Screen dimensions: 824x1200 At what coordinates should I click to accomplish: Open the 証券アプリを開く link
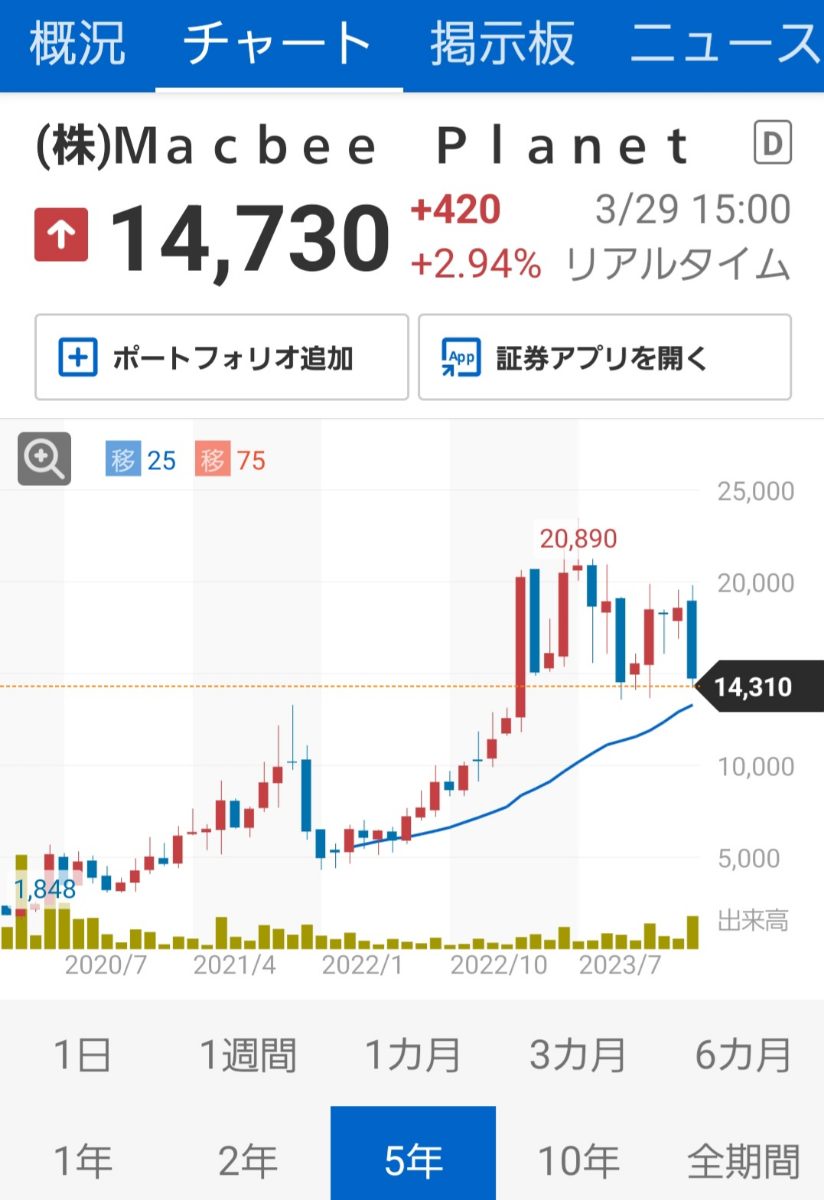604,356
